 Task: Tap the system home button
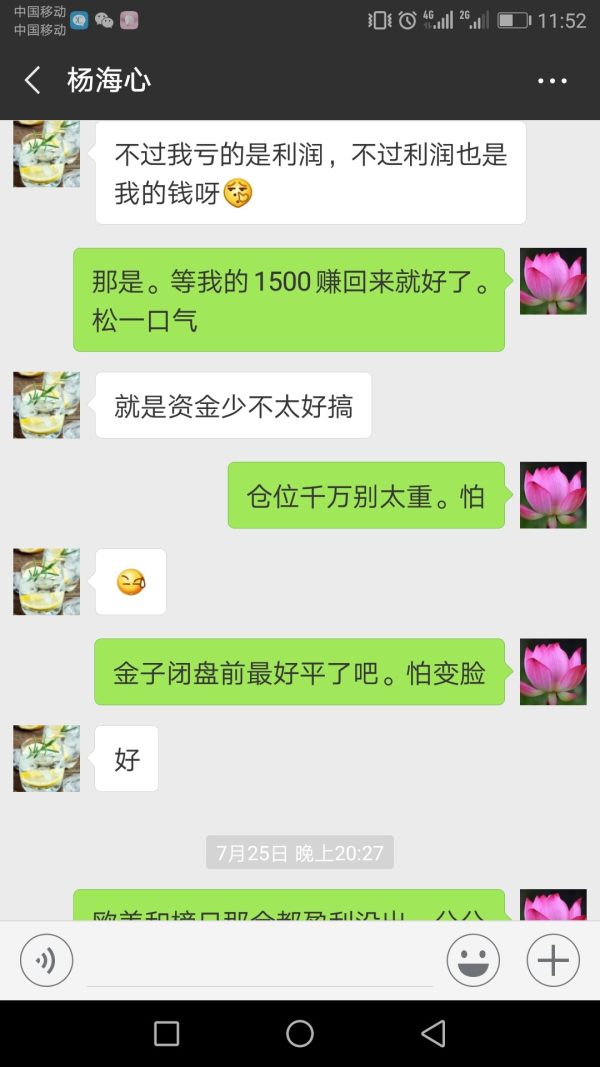(x=300, y=1034)
